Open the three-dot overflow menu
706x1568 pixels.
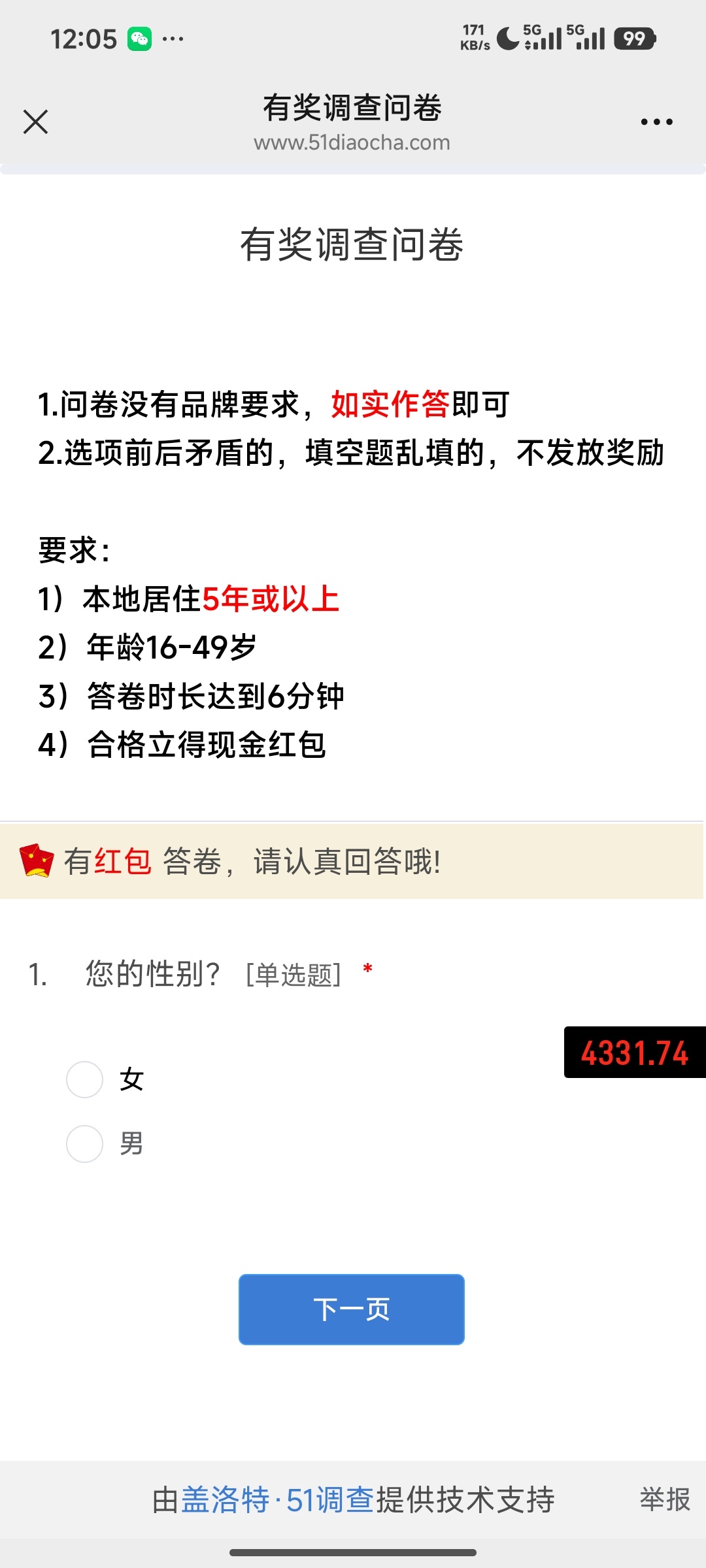[656, 122]
